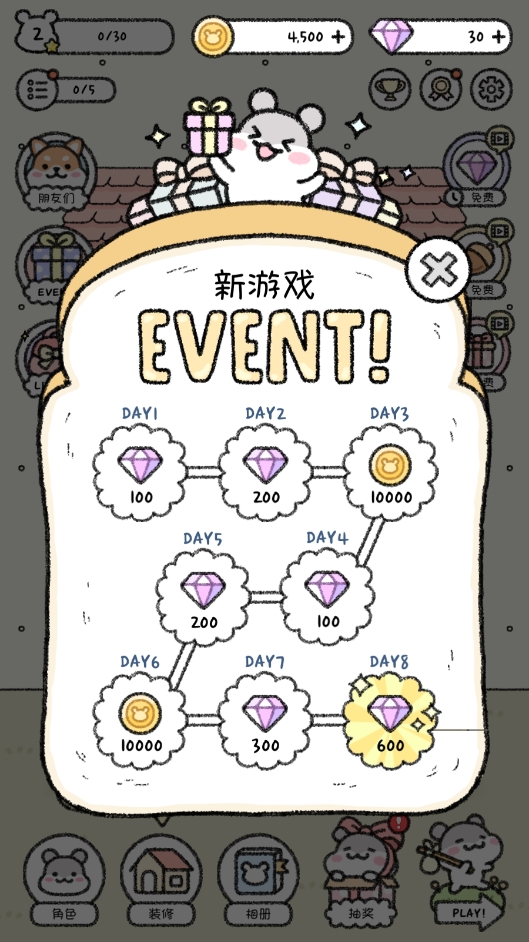529x942 pixels.
Task: Tap the DAY3 10000 coins reward
Action: click(x=390, y=470)
